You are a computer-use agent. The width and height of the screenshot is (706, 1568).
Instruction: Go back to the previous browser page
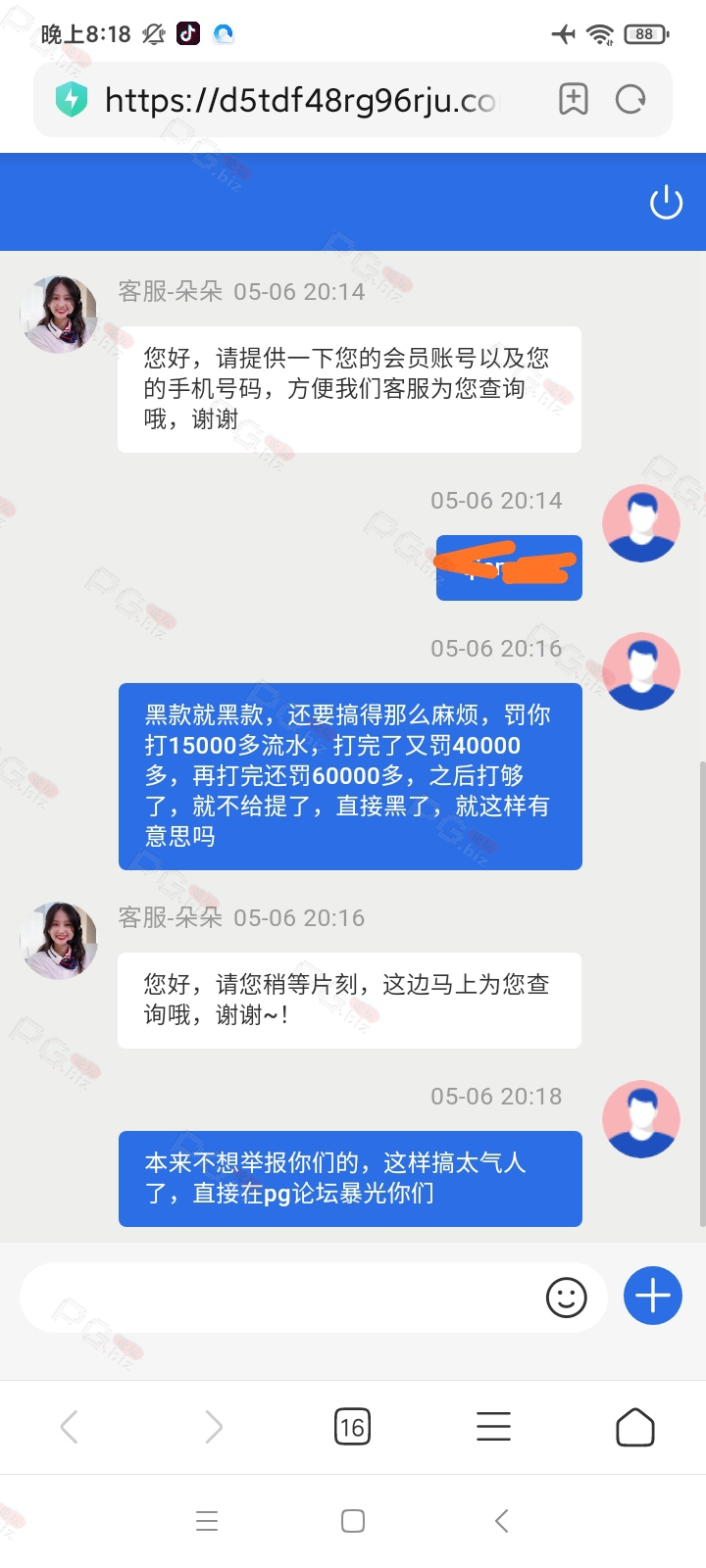69,1427
